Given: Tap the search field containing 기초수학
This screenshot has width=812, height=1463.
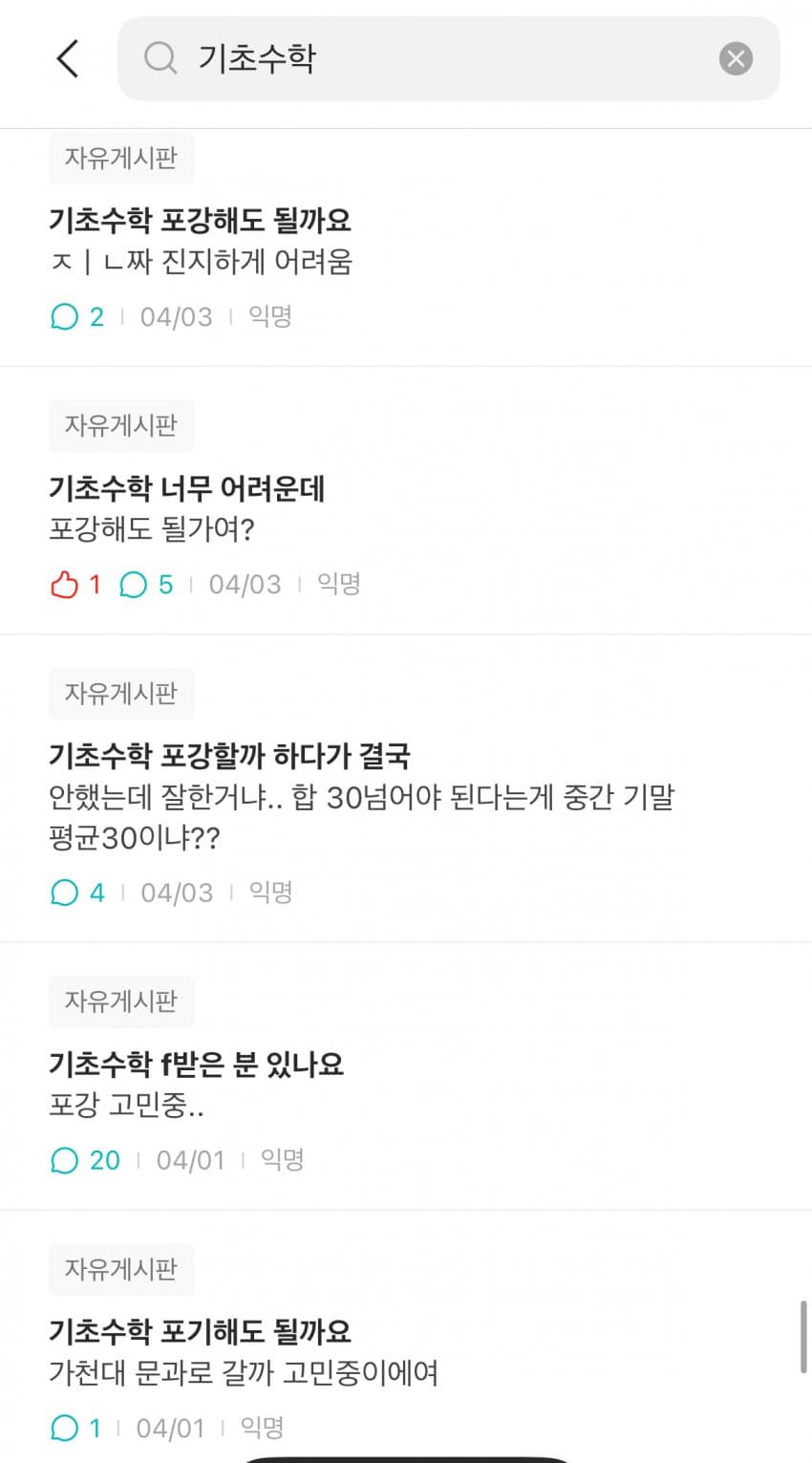Looking at the screenshot, I should pos(430,58).
